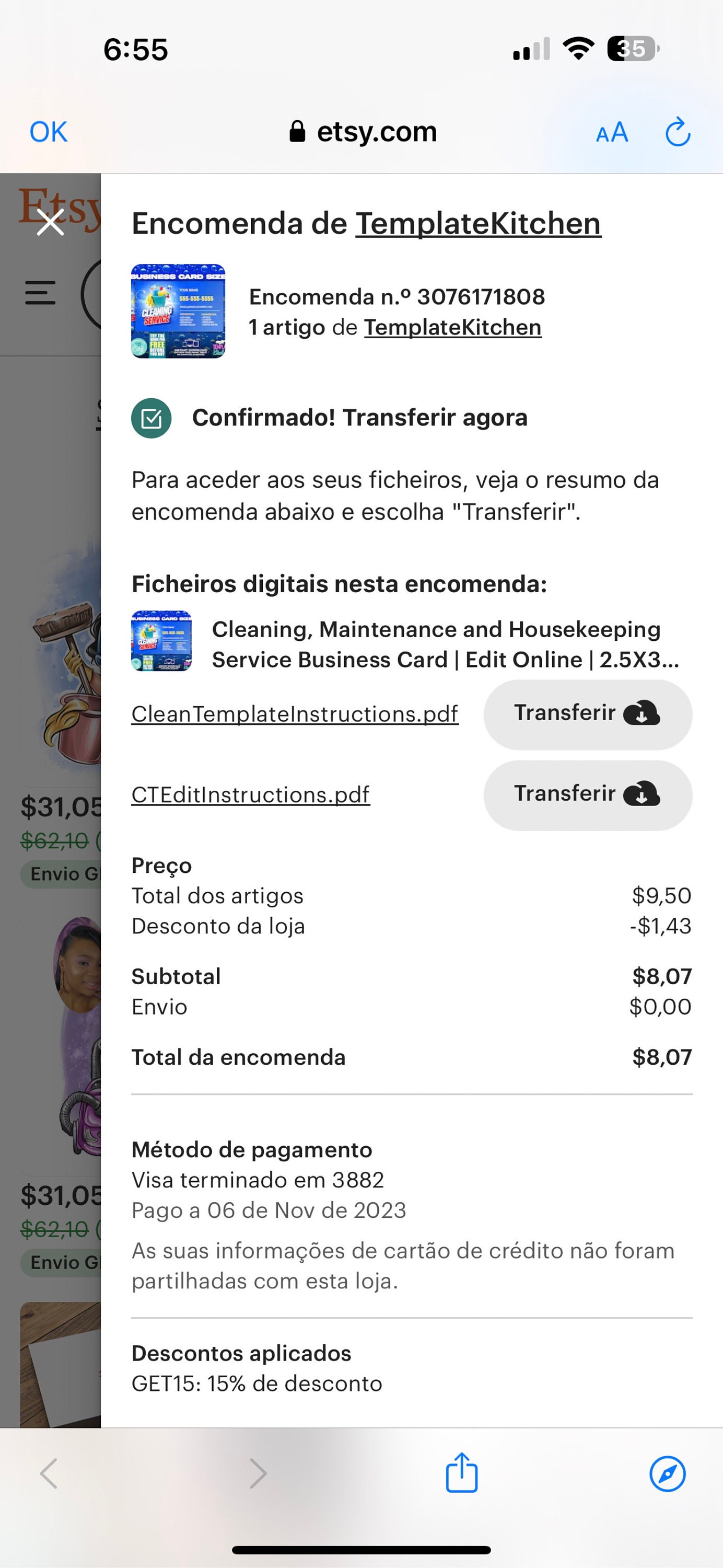723x1568 pixels.
Task: Open in Safari with compass icon
Action: (x=668, y=1473)
